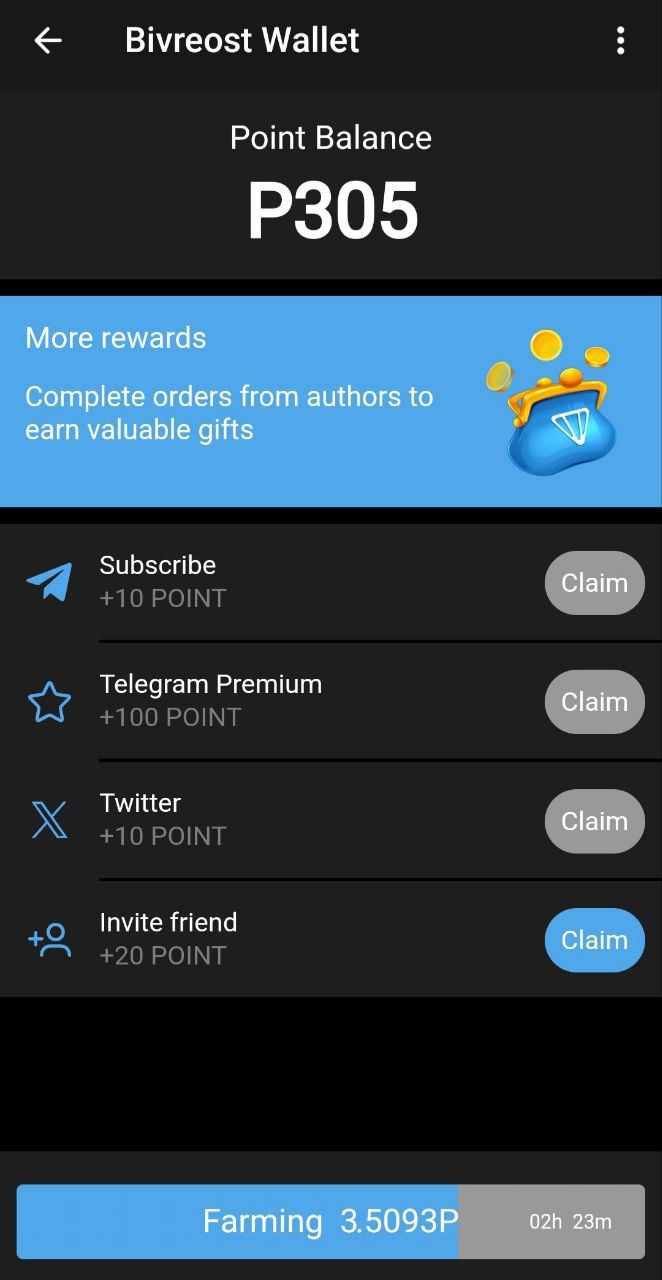Claim the Invite friend reward
The width and height of the screenshot is (662, 1280).
click(594, 940)
